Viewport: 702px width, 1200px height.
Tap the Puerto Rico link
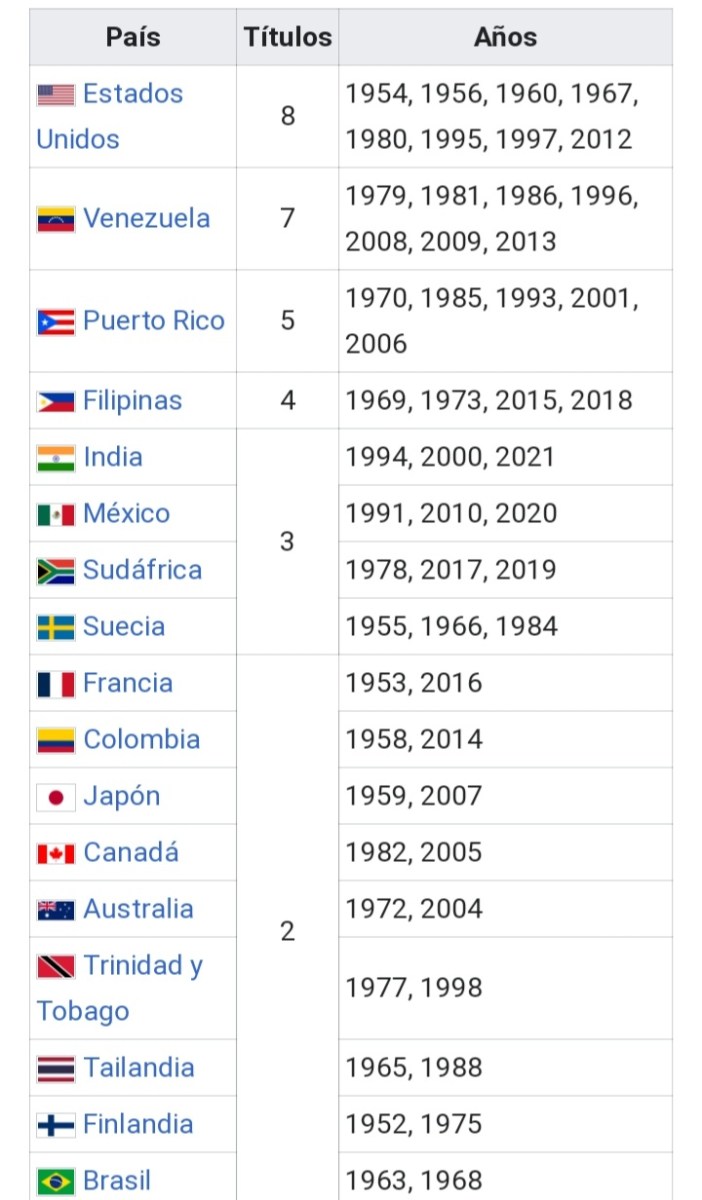pyautogui.click(x=153, y=321)
